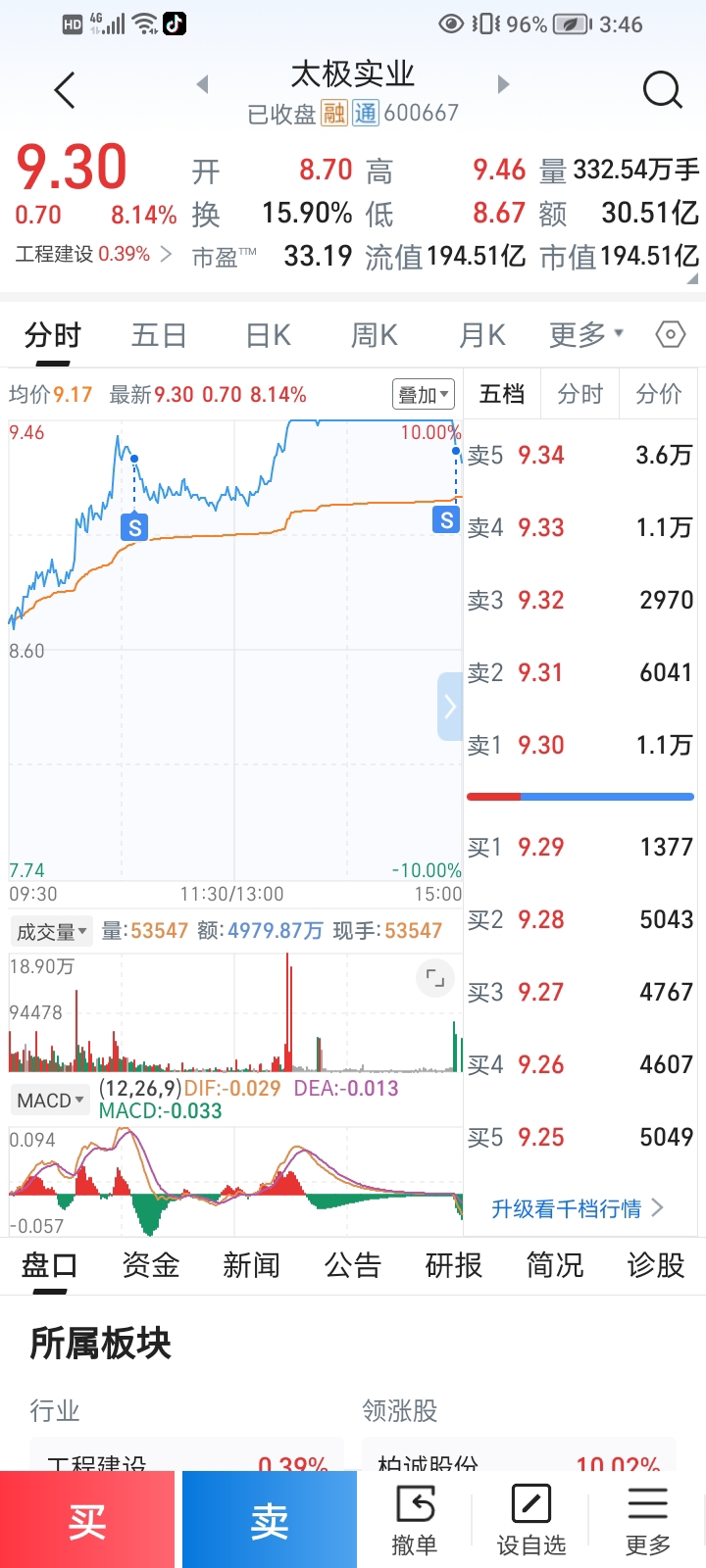Switch to the 日K chart tab

[x=268, y=336]
